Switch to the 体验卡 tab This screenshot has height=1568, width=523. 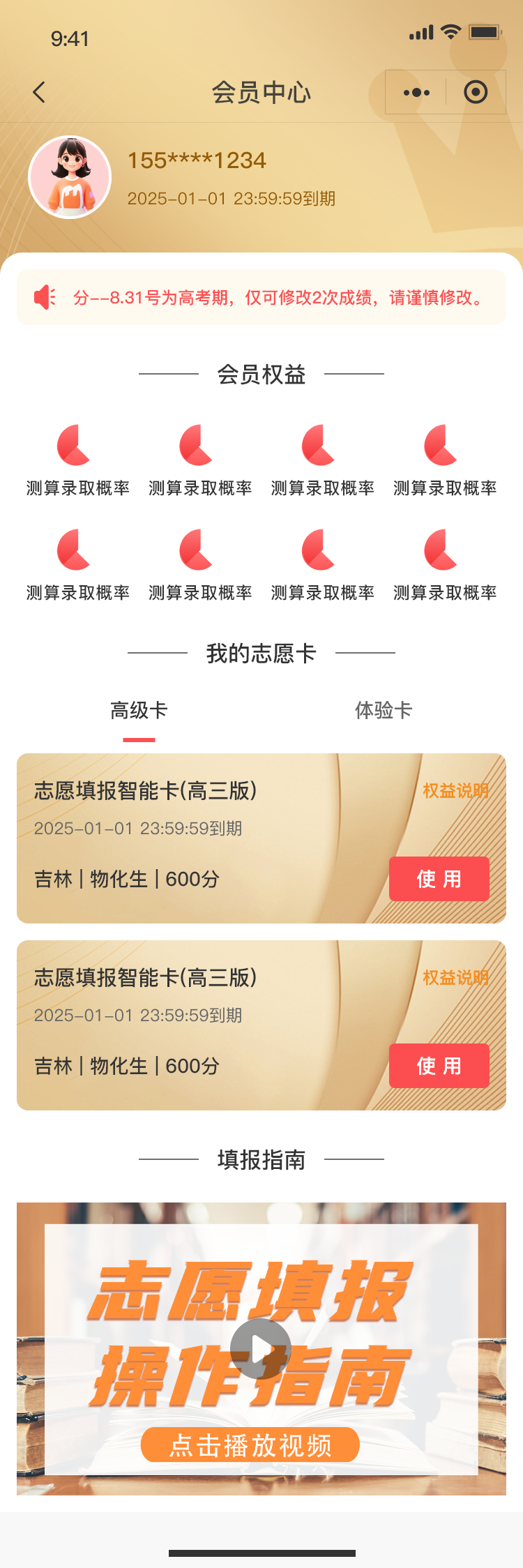(384, 711)
